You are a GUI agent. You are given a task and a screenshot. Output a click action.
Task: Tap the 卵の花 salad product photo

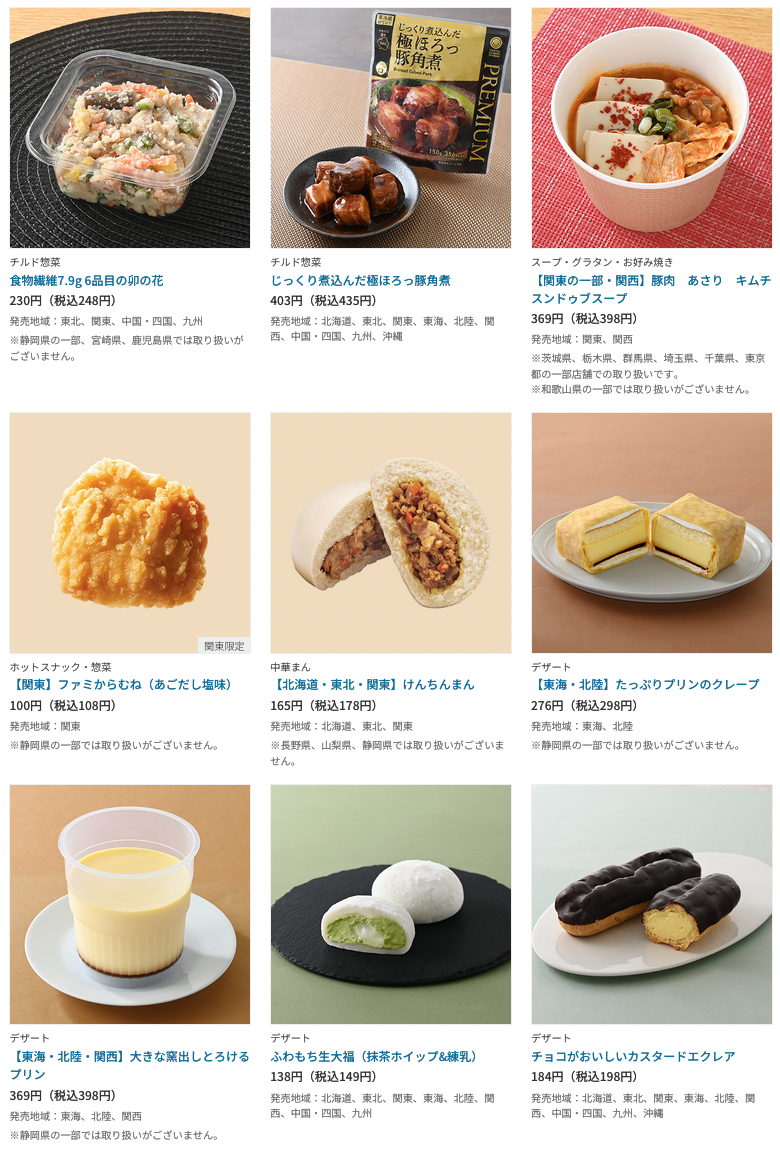[130, 128]
